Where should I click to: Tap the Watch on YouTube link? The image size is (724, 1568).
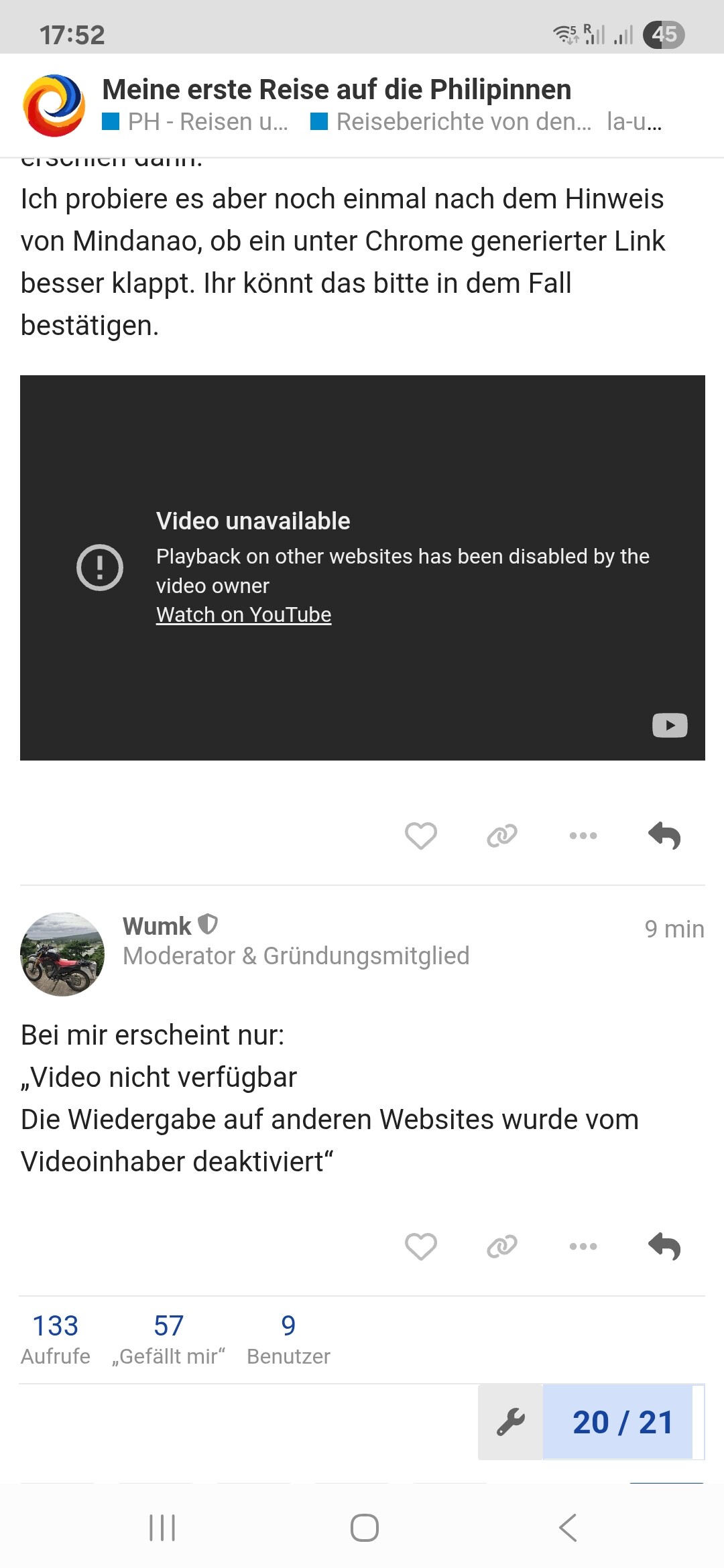(x=243, y=614)
